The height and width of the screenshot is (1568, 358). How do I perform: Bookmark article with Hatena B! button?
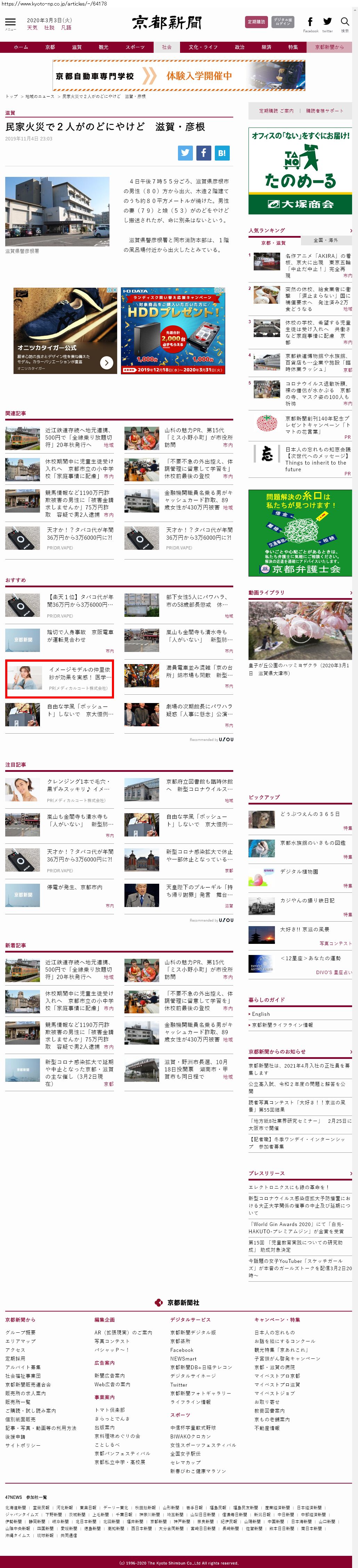(x=222, y=153)
